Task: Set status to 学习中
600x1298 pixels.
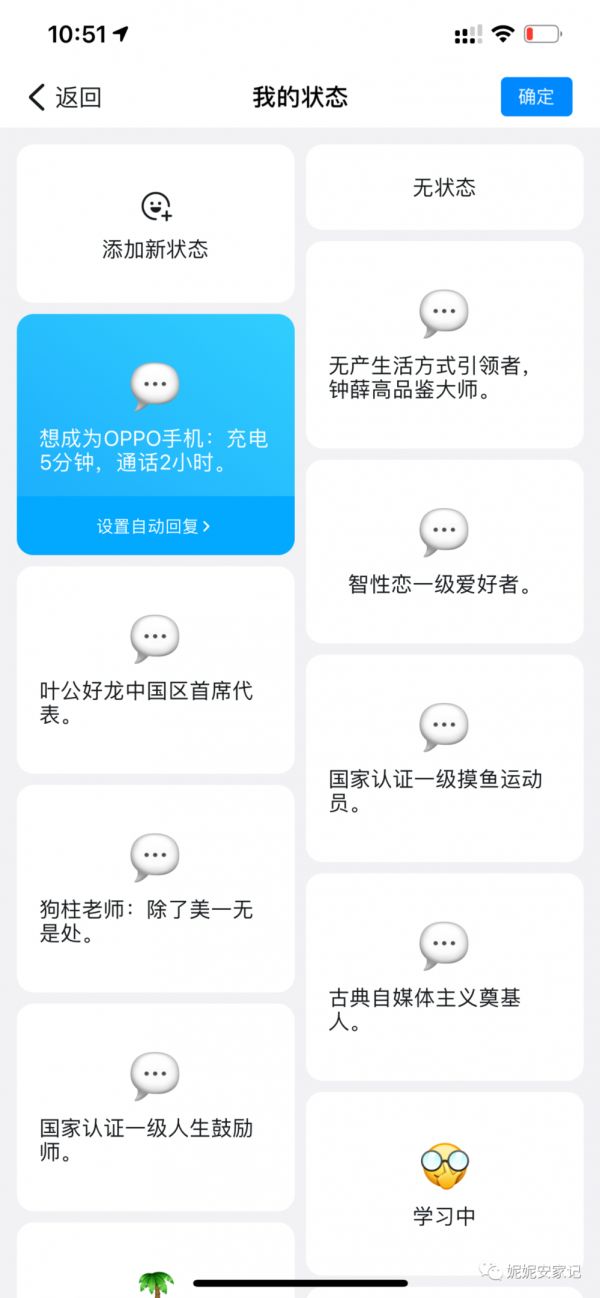Action: 444,1183
